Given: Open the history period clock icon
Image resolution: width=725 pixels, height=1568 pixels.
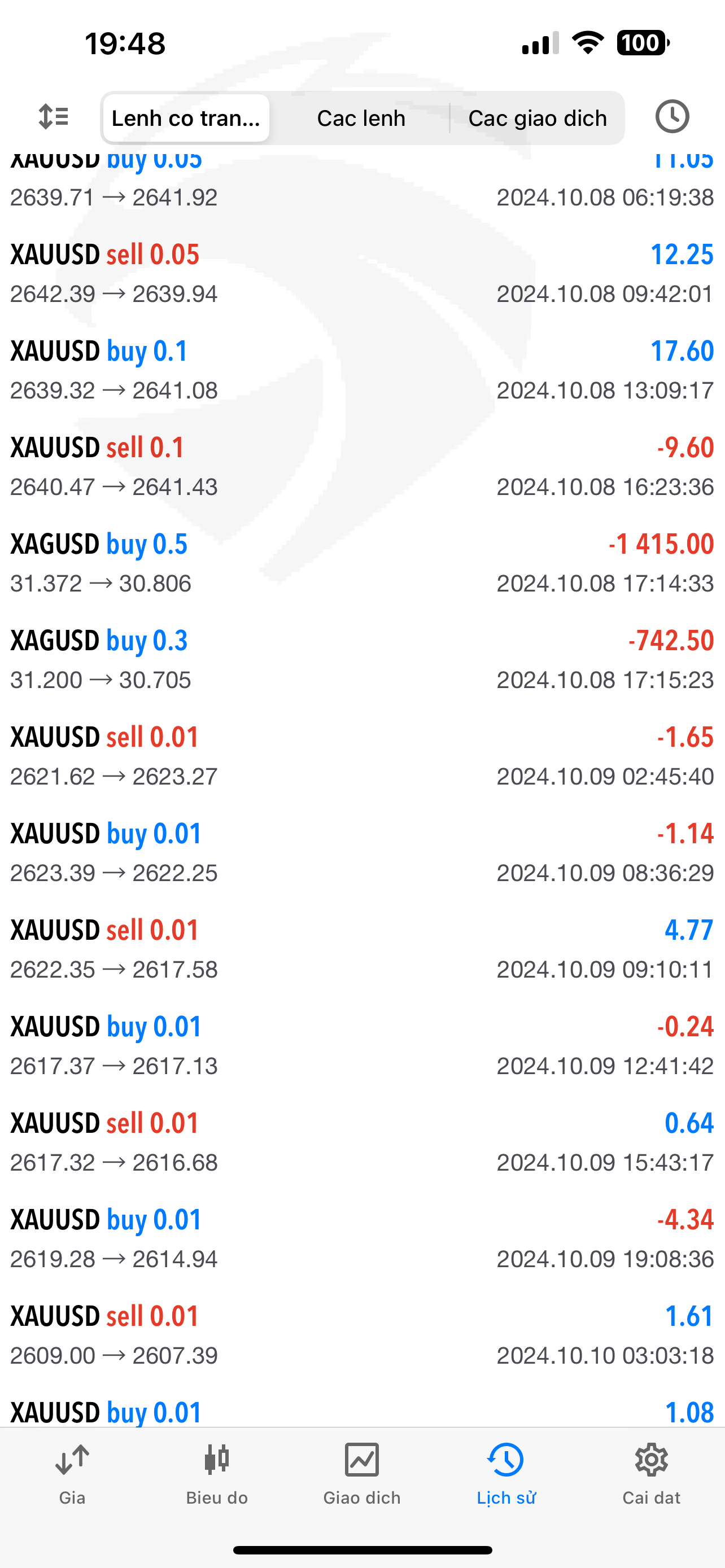Looking at the screenshot, I should click(x=671, y=116).
